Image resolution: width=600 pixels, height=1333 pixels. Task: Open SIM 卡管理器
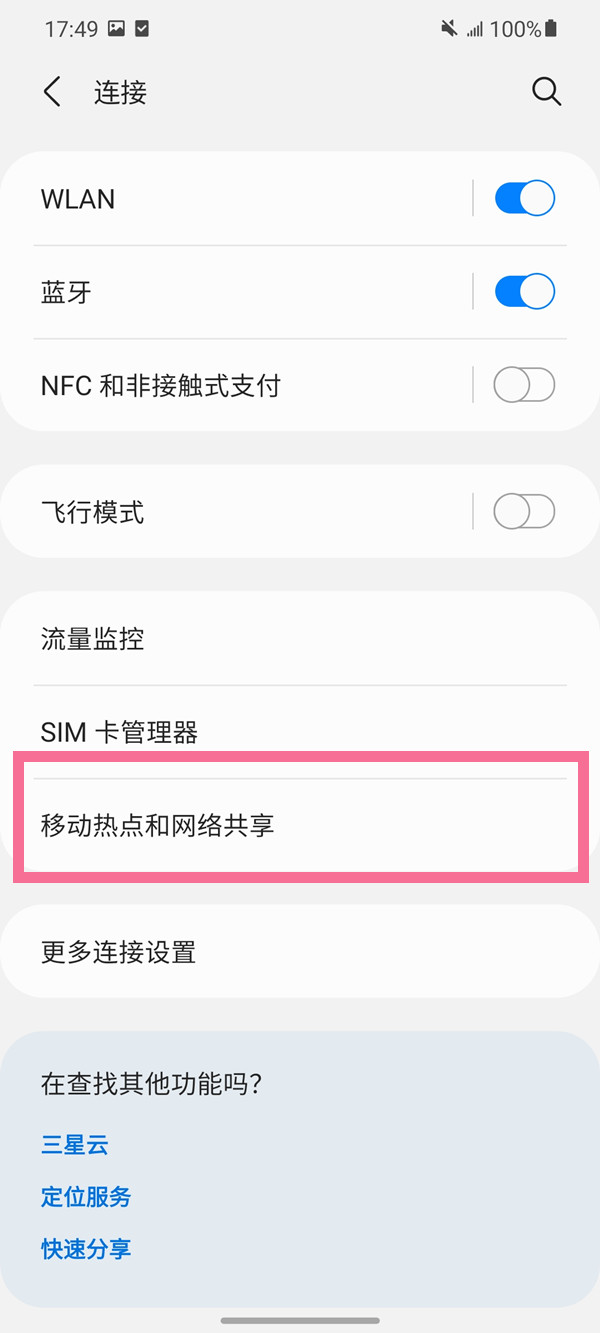tap(300, 732)
